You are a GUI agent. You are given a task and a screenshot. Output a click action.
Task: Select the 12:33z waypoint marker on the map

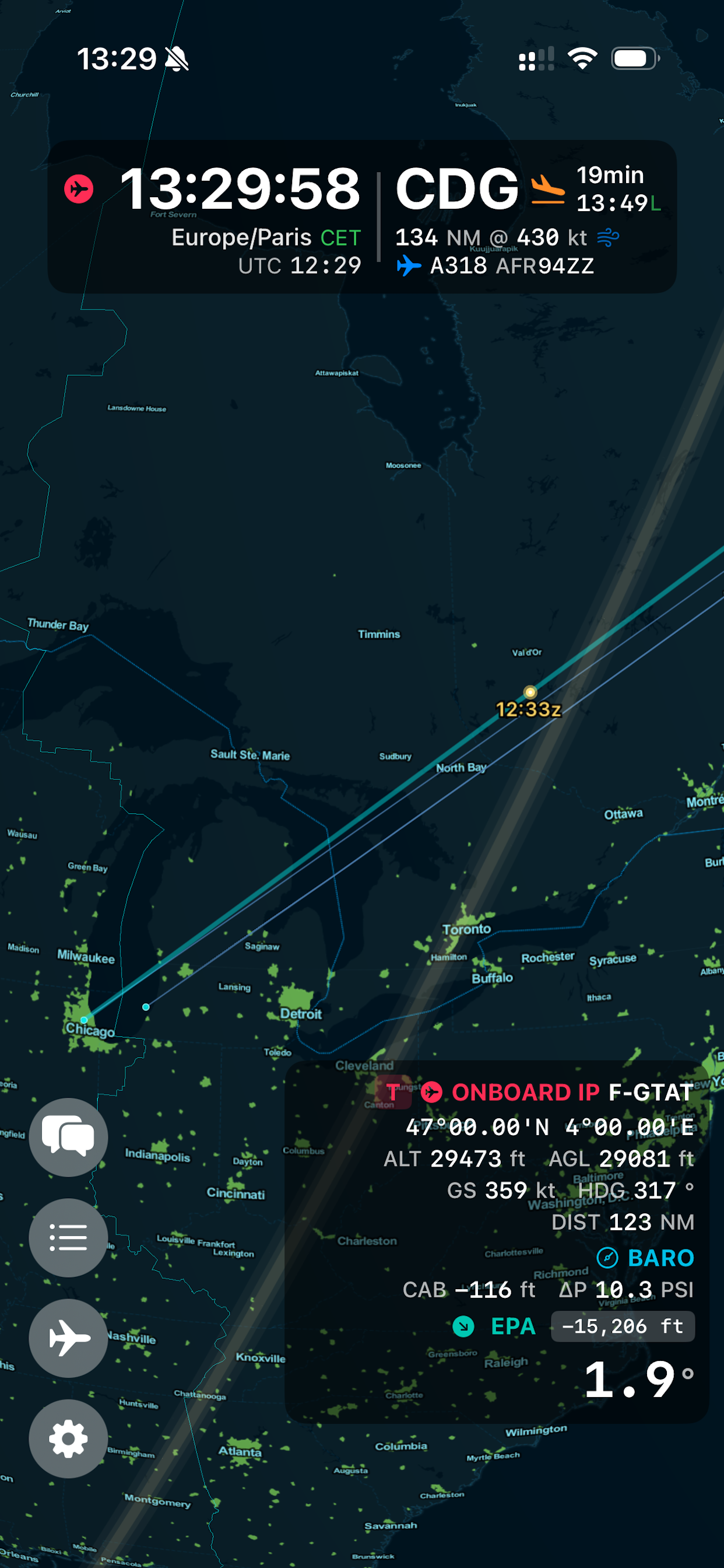pos(529,692)
